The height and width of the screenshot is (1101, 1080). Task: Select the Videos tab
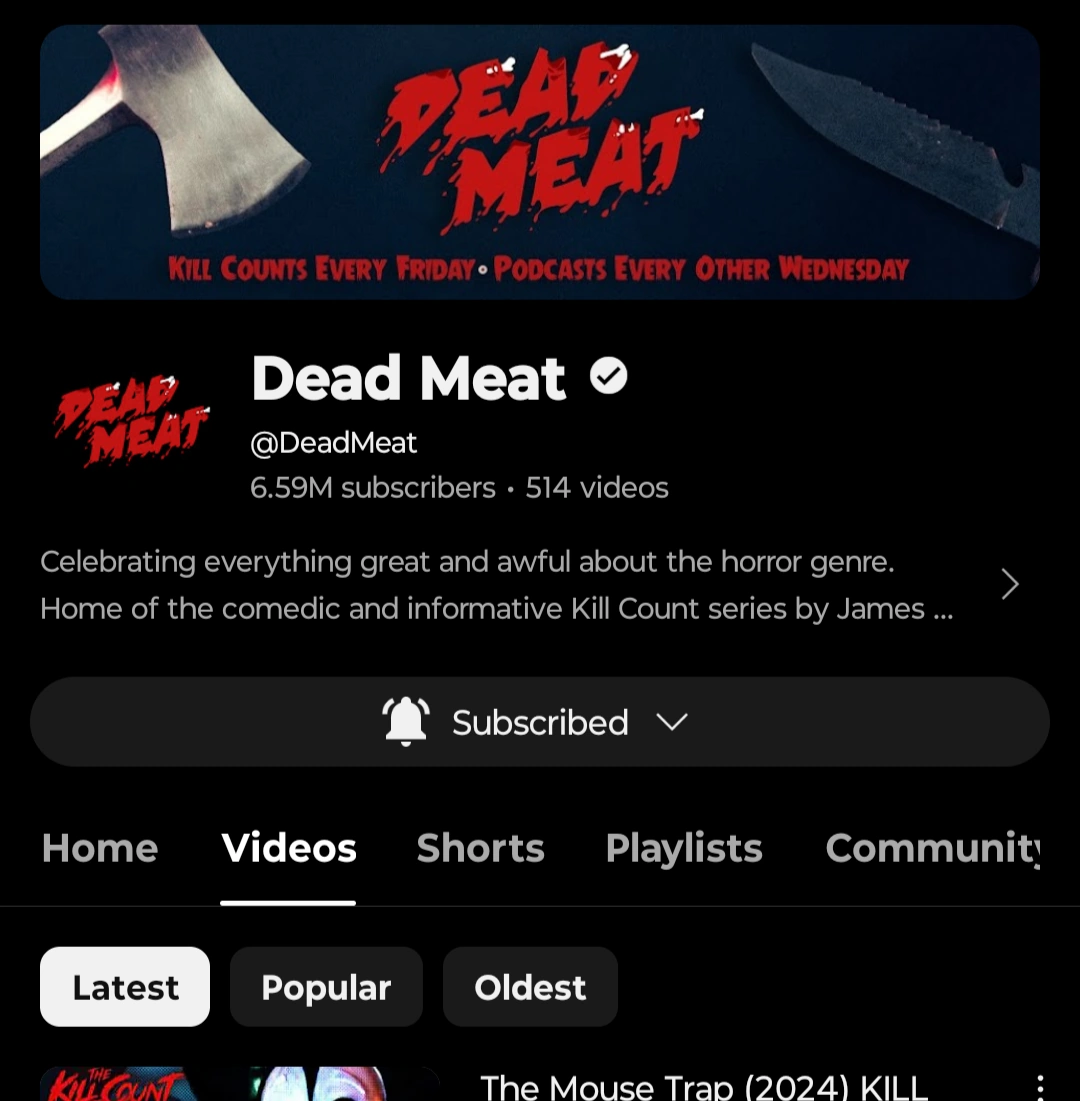coord(289,848)
